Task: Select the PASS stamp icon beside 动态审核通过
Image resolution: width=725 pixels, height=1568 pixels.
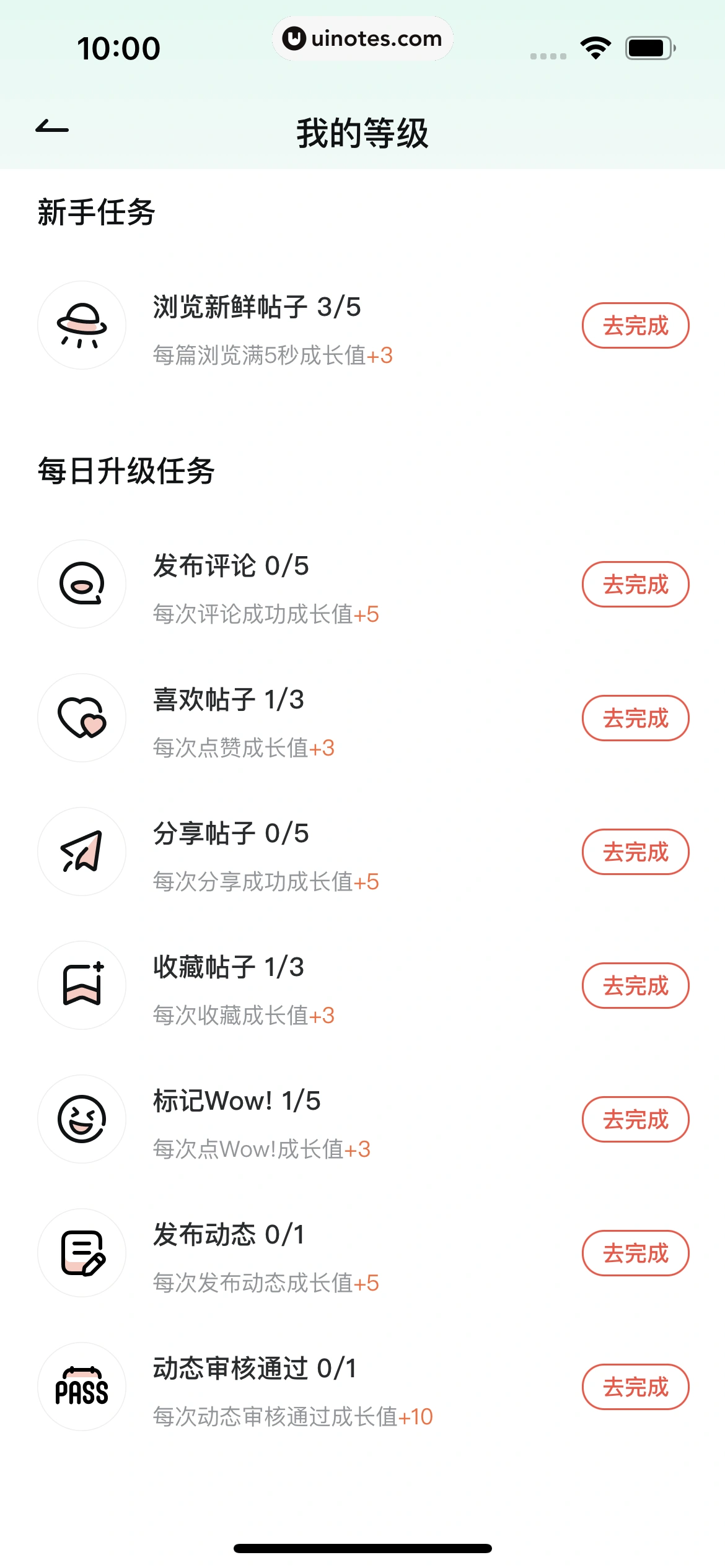Action: tap(81, 1387)
